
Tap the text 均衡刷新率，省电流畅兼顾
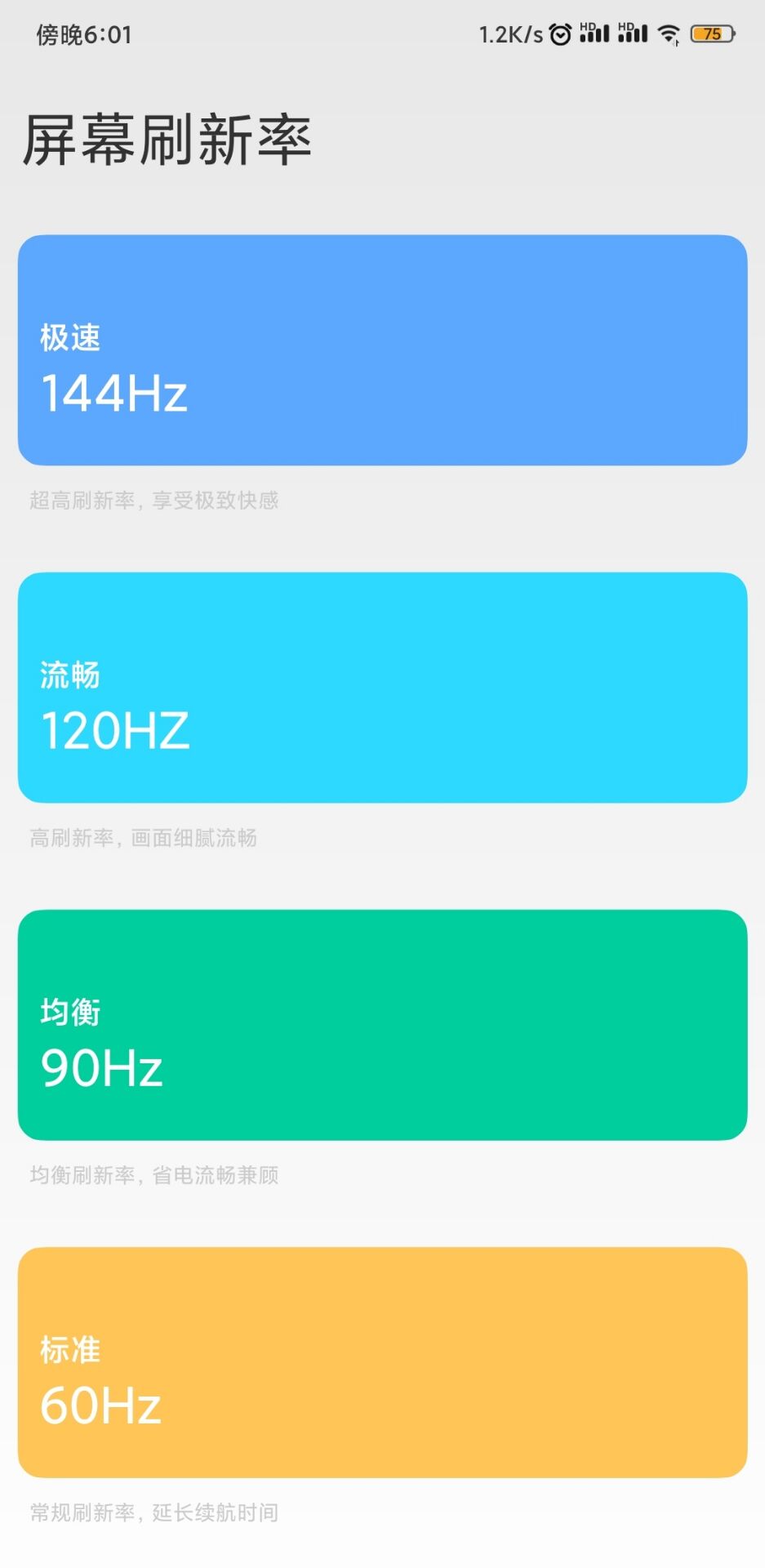[x=155, y=1175]
